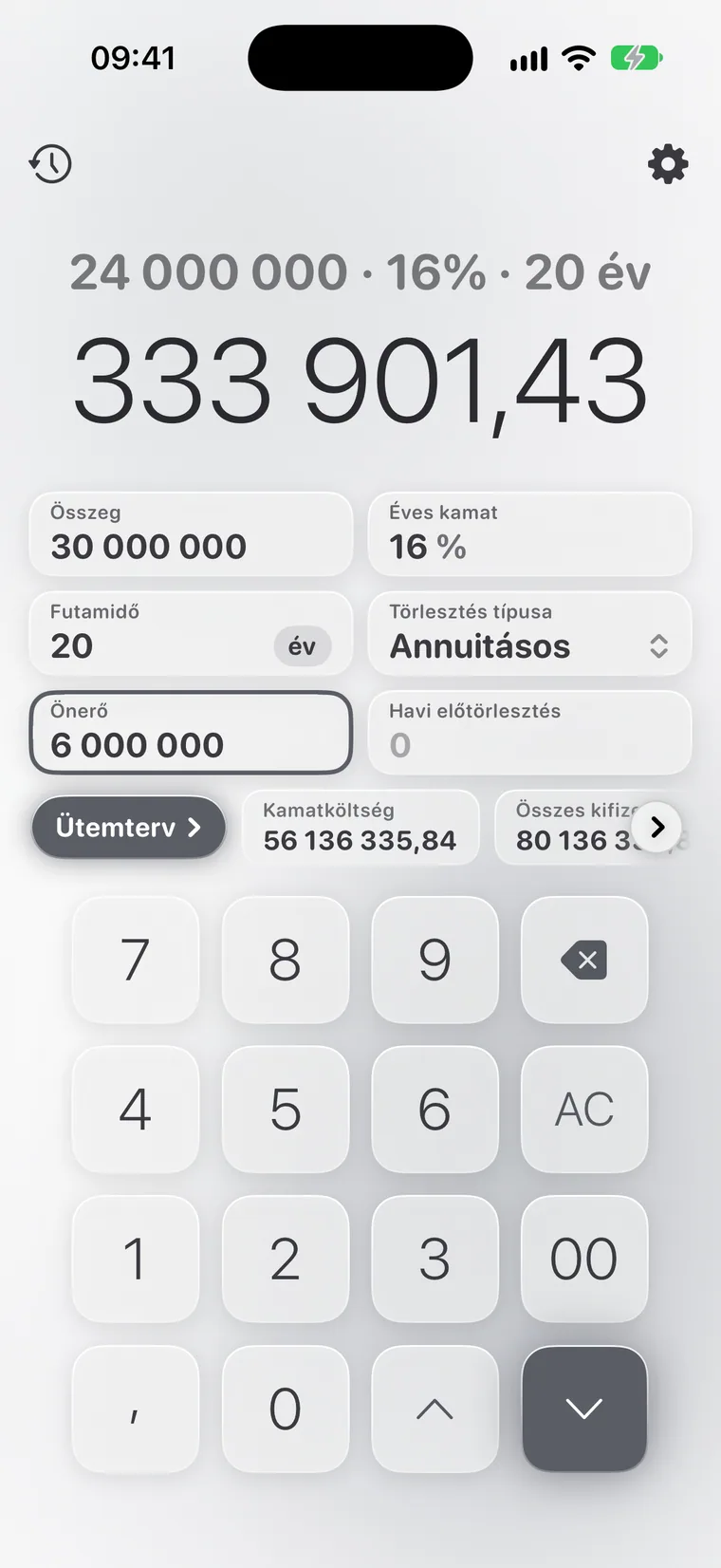Tap the backspace key
Viewport: 721px width, 1568px height.
pos(584,960)
